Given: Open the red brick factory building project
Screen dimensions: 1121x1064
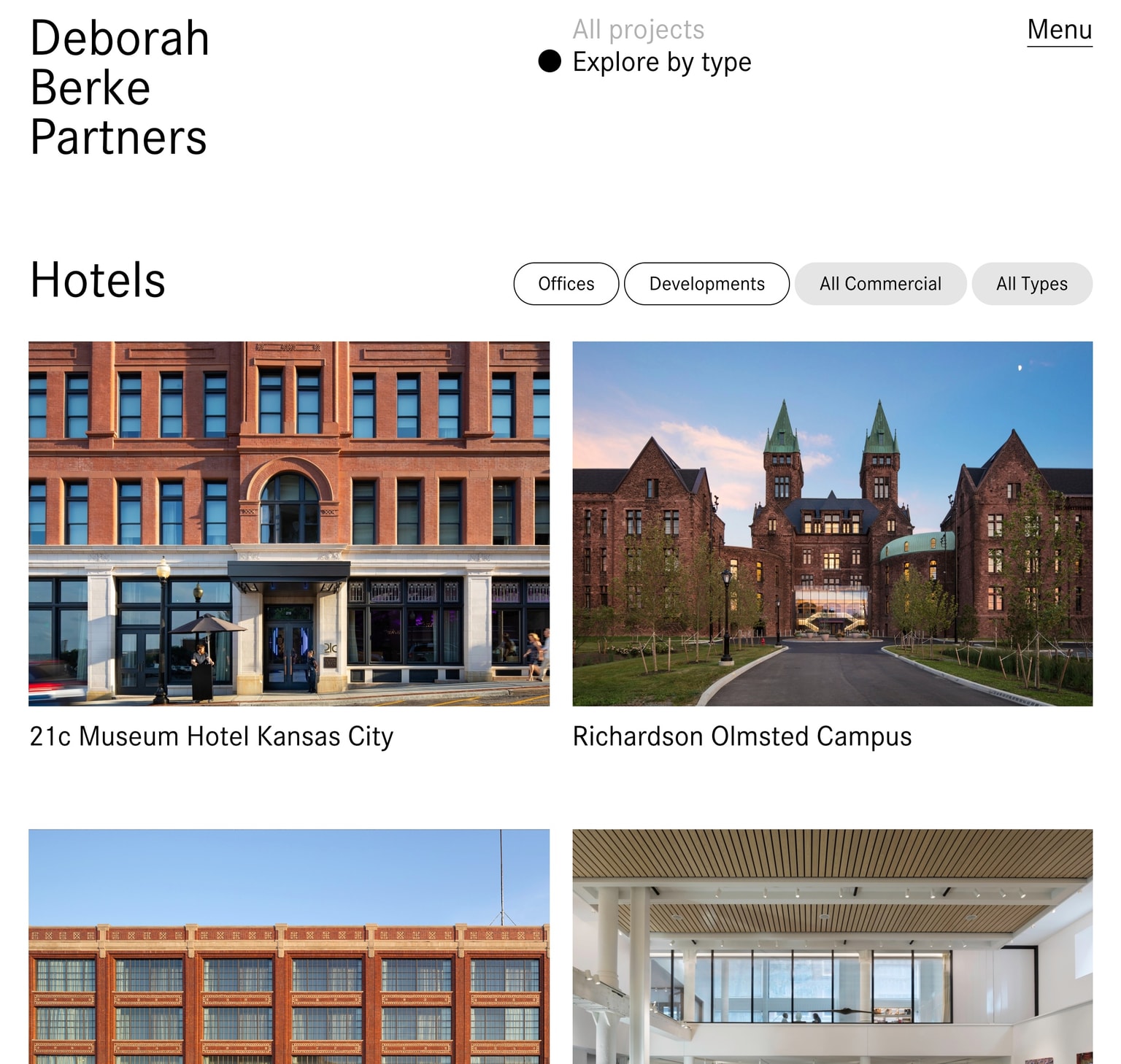Looking at the screenshot, I should coord(289,949).
